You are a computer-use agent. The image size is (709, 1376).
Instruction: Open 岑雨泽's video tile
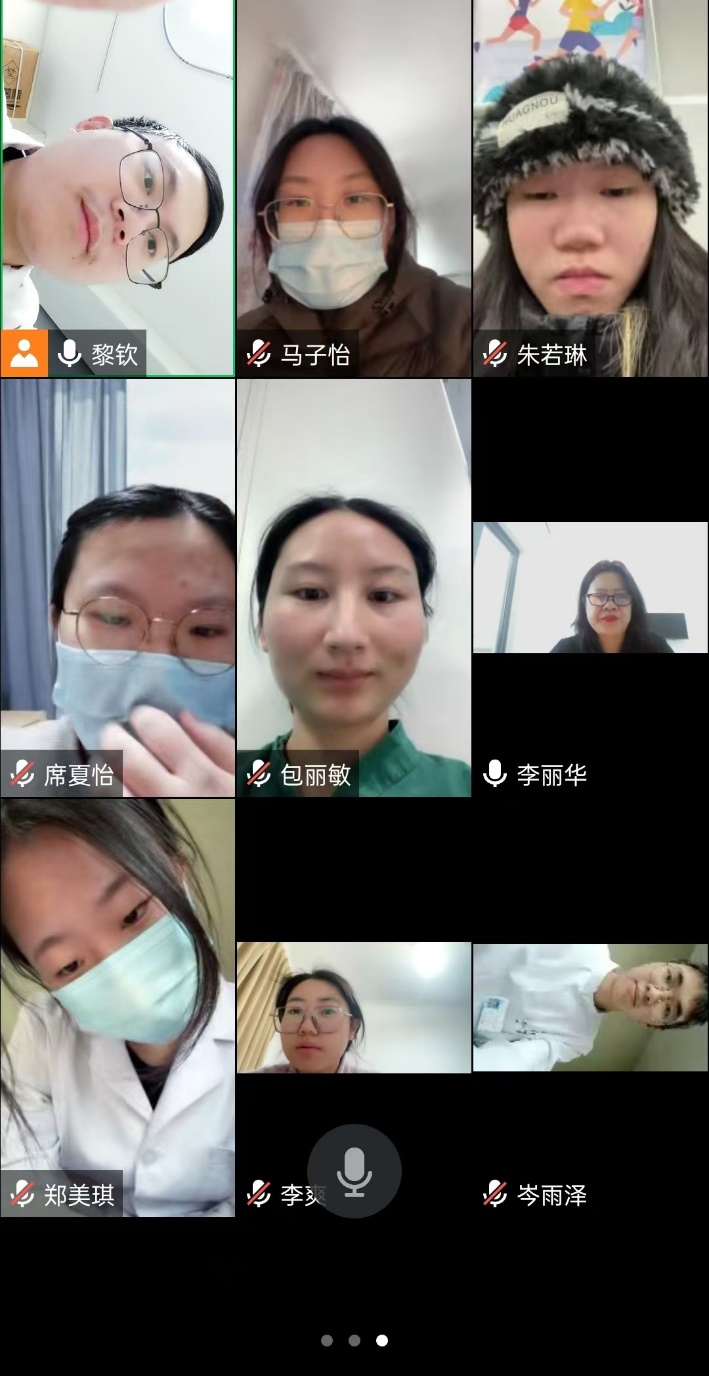590,1008
